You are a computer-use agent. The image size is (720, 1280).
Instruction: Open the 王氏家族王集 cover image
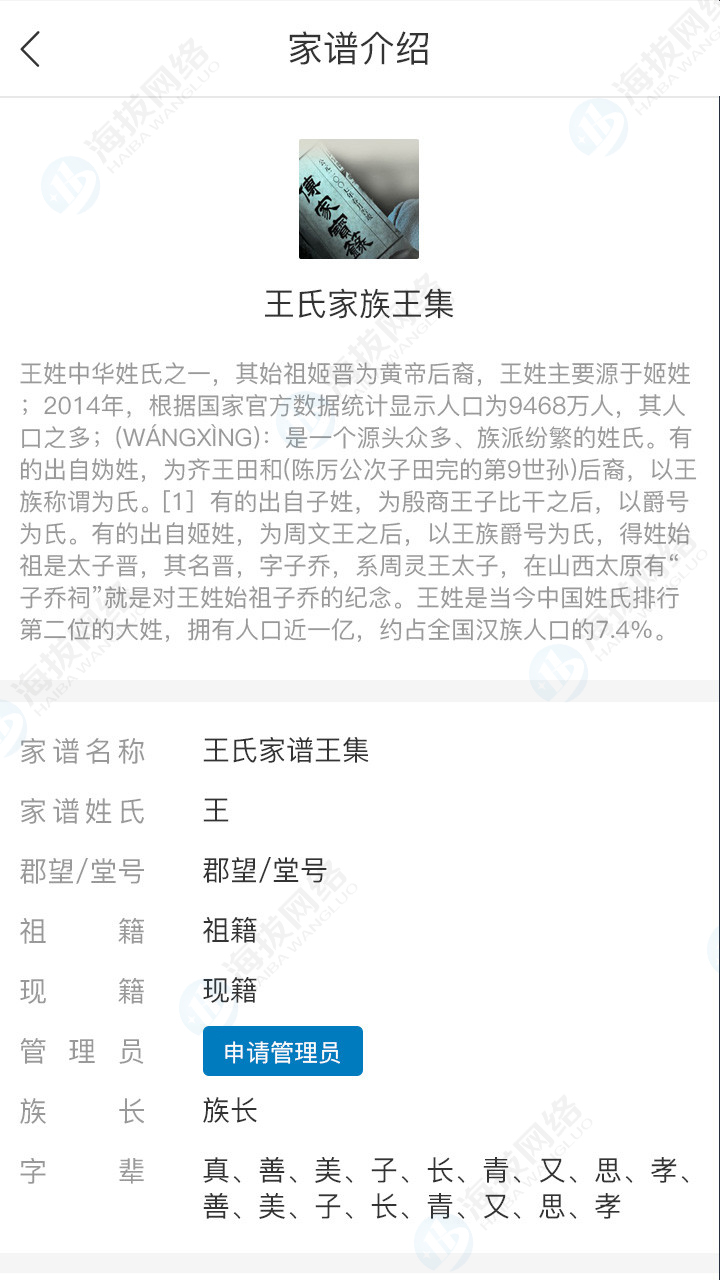(359, 199)
